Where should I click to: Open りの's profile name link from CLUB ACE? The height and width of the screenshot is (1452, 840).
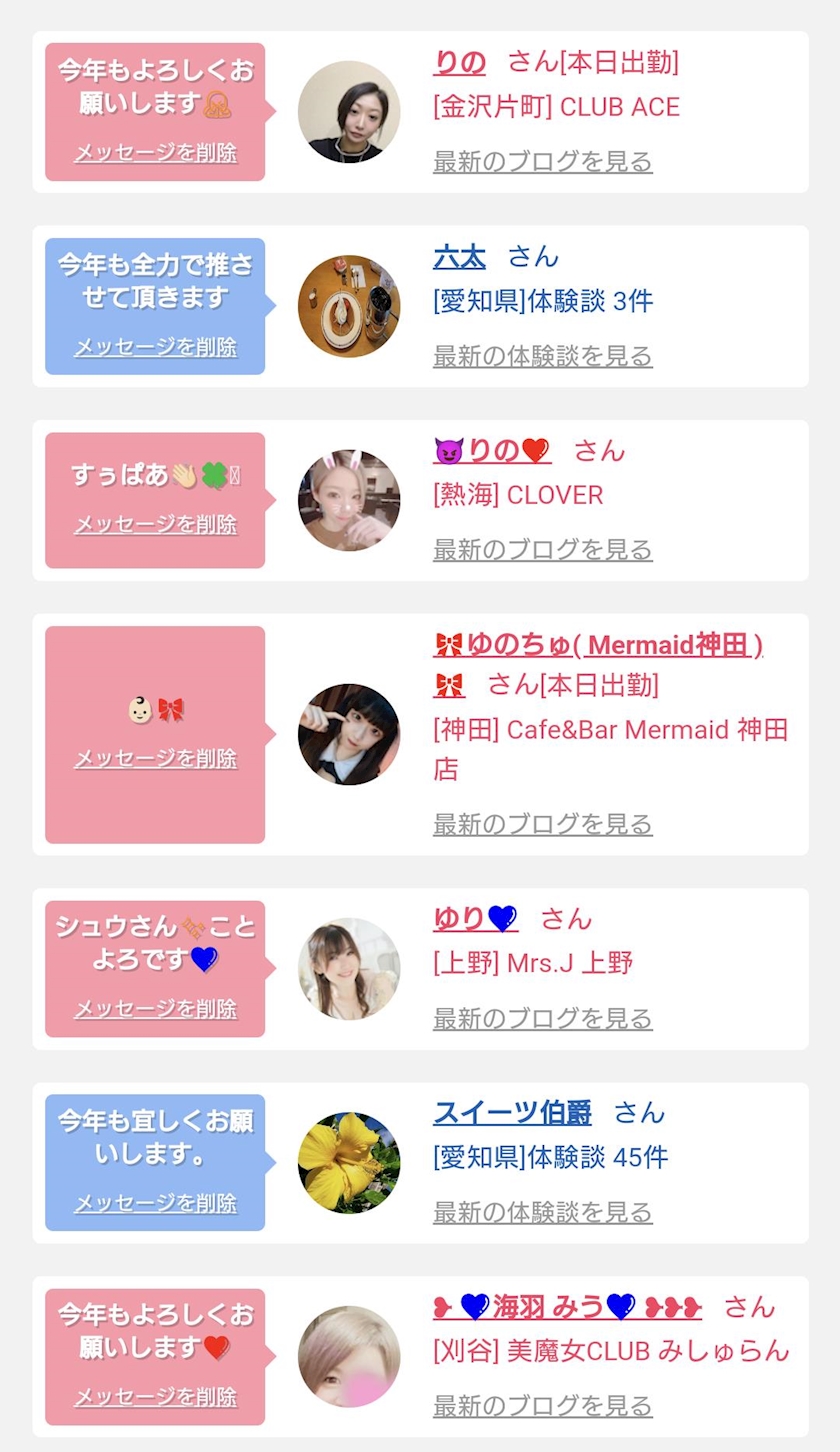pos(459,63)
